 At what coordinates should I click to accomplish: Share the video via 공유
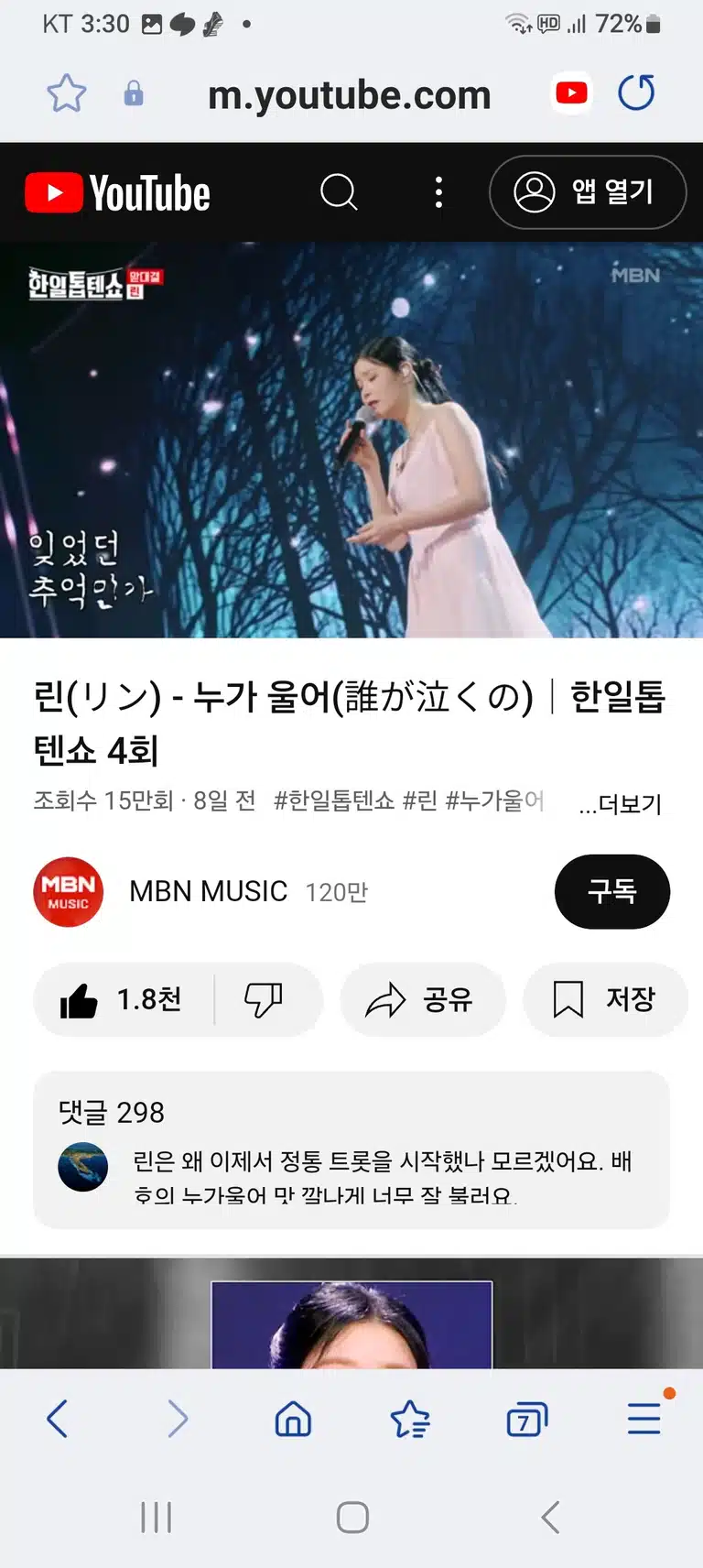click(422, 999)
